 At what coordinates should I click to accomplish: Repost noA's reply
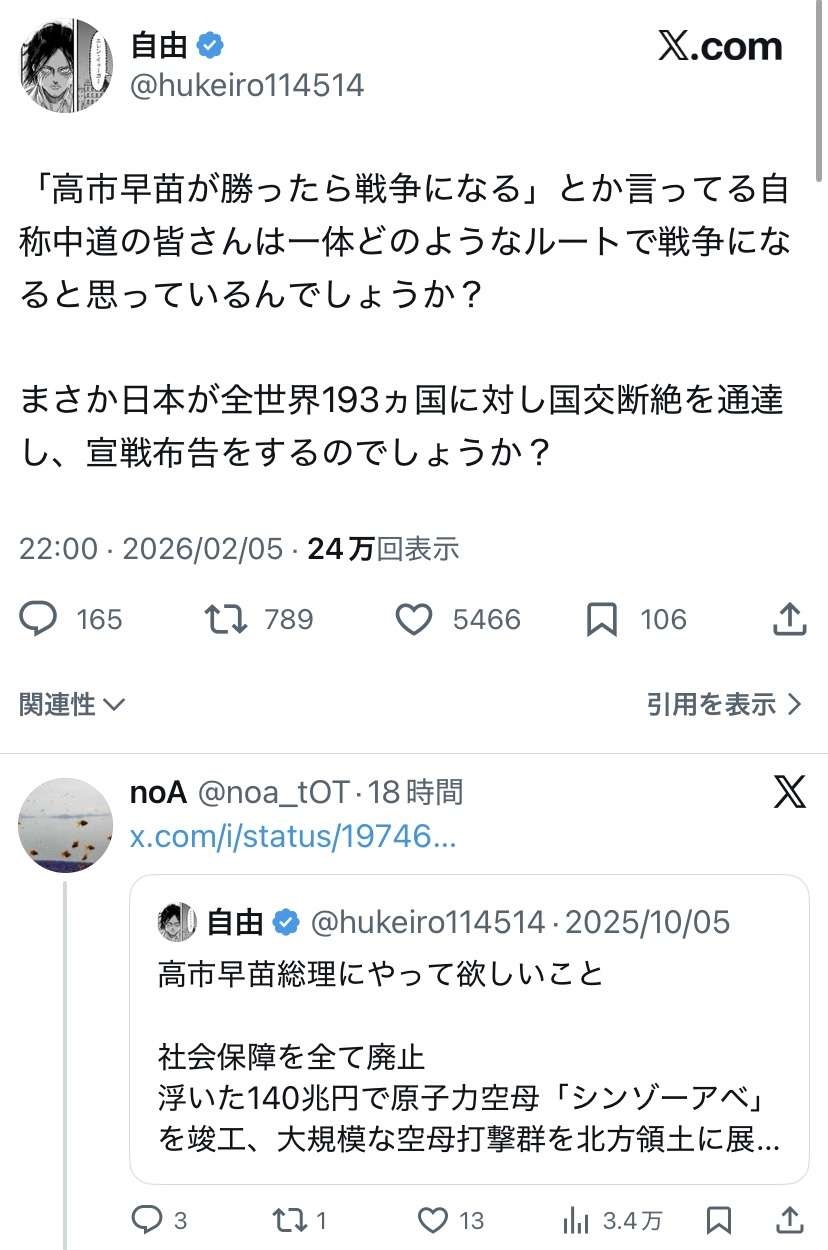coord(288,1219)
